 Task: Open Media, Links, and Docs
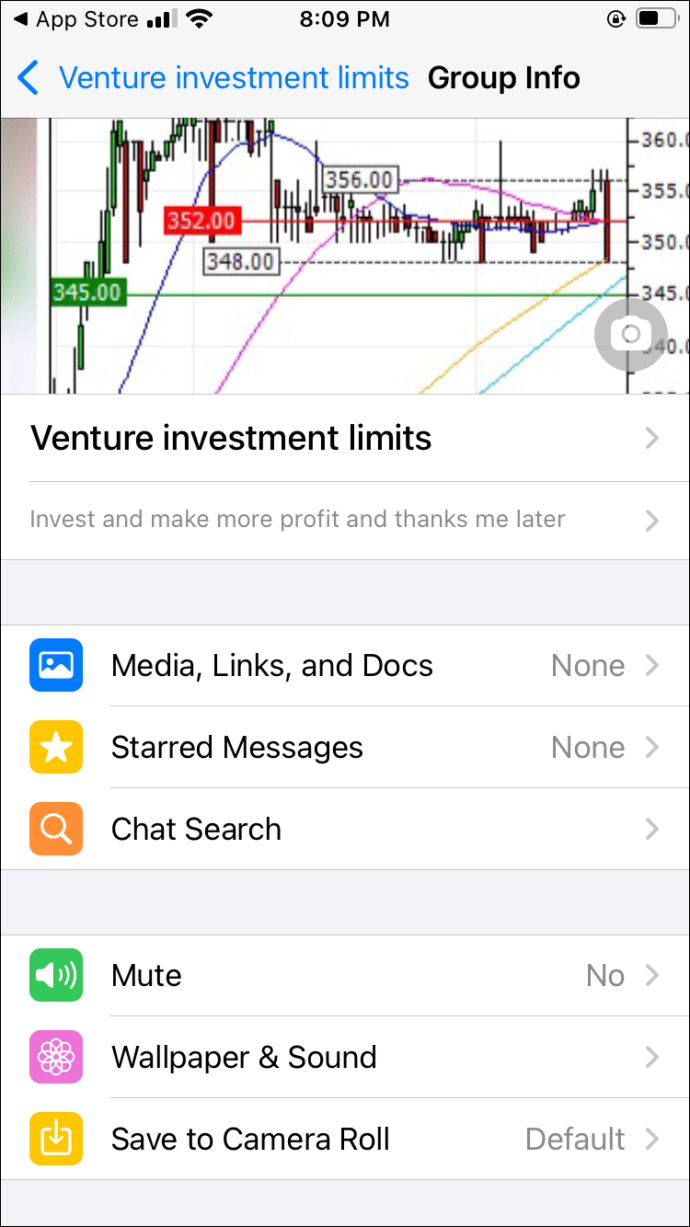345,666
